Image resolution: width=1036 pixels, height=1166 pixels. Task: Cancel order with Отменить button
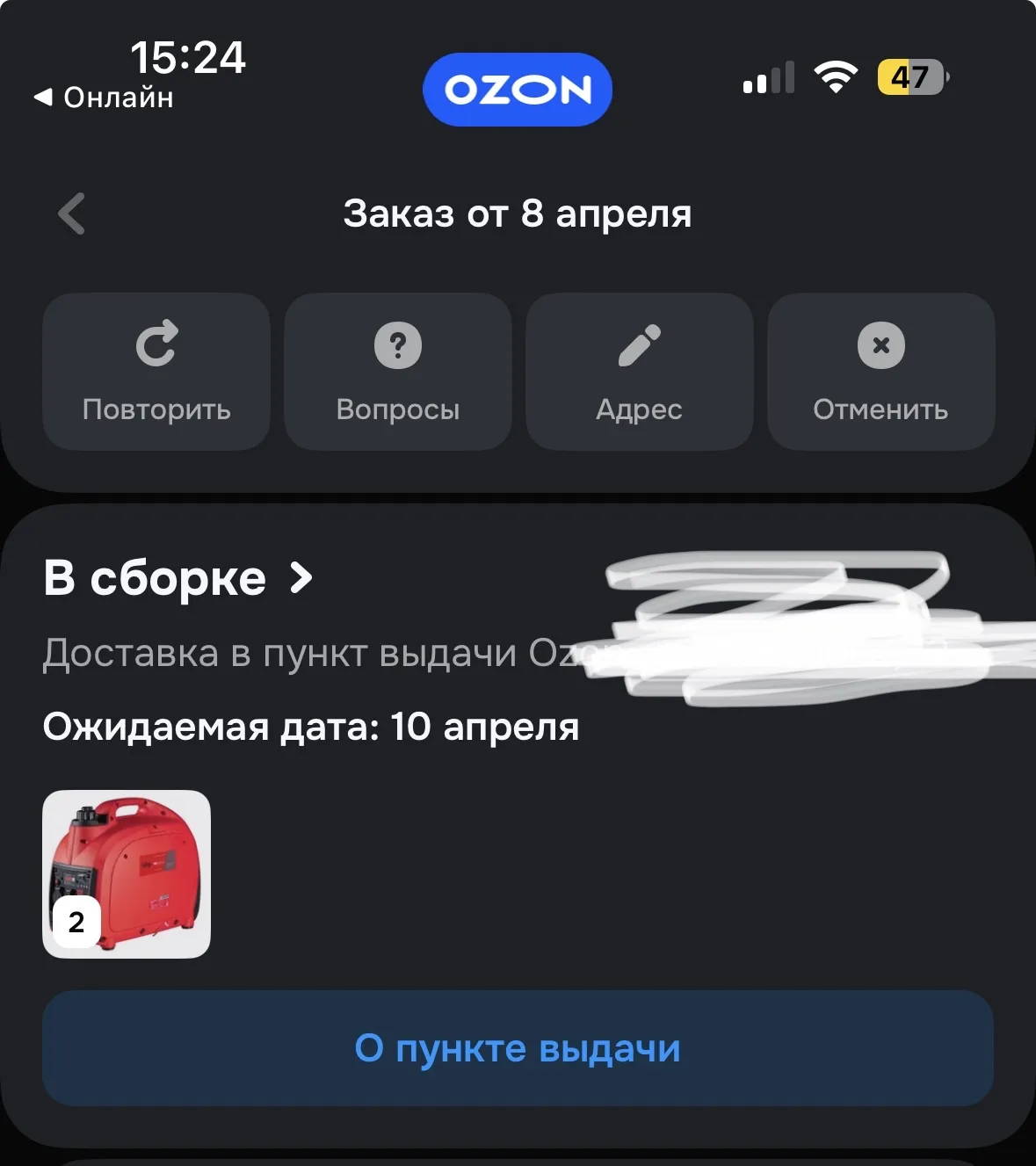pyautogui.click(x=880, y=372)
